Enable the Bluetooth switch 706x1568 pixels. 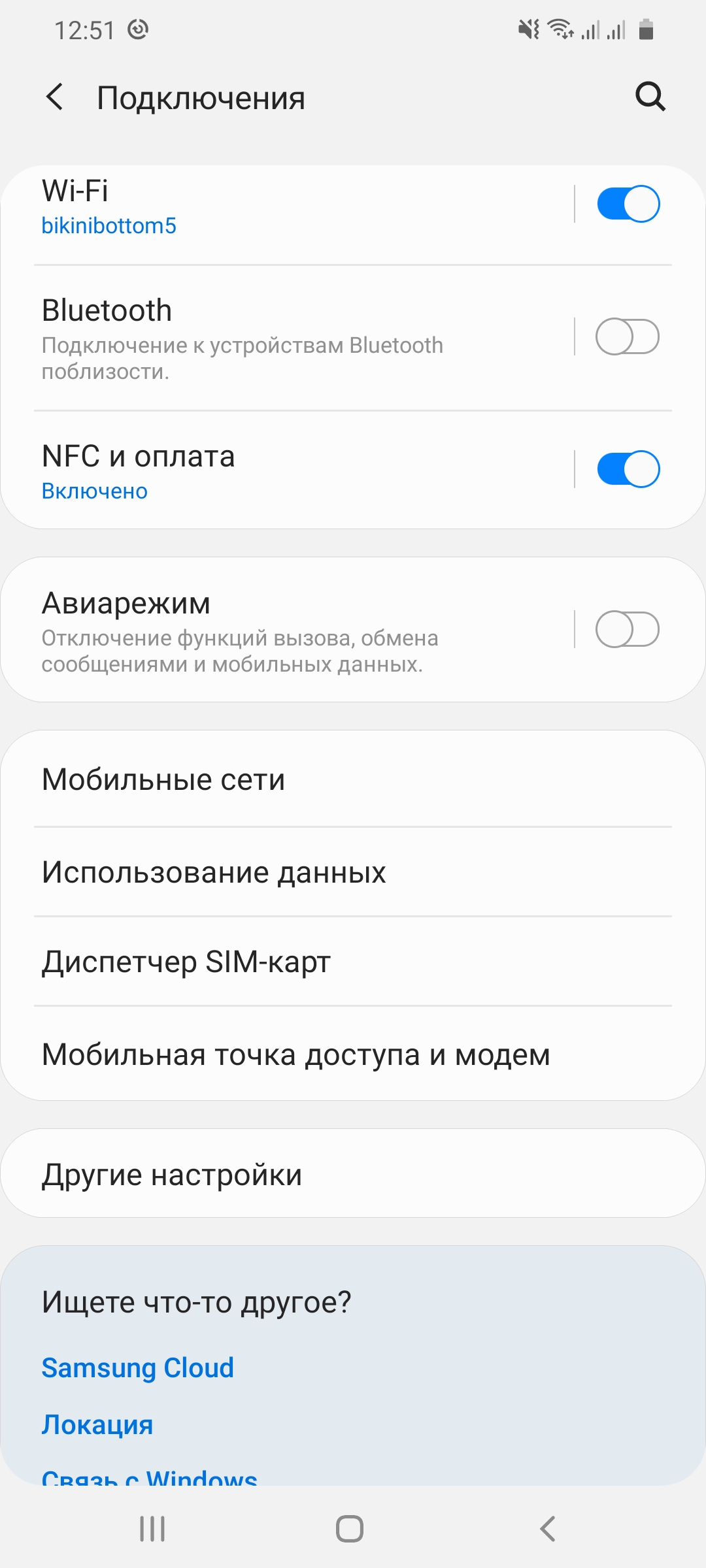(628, 336)
